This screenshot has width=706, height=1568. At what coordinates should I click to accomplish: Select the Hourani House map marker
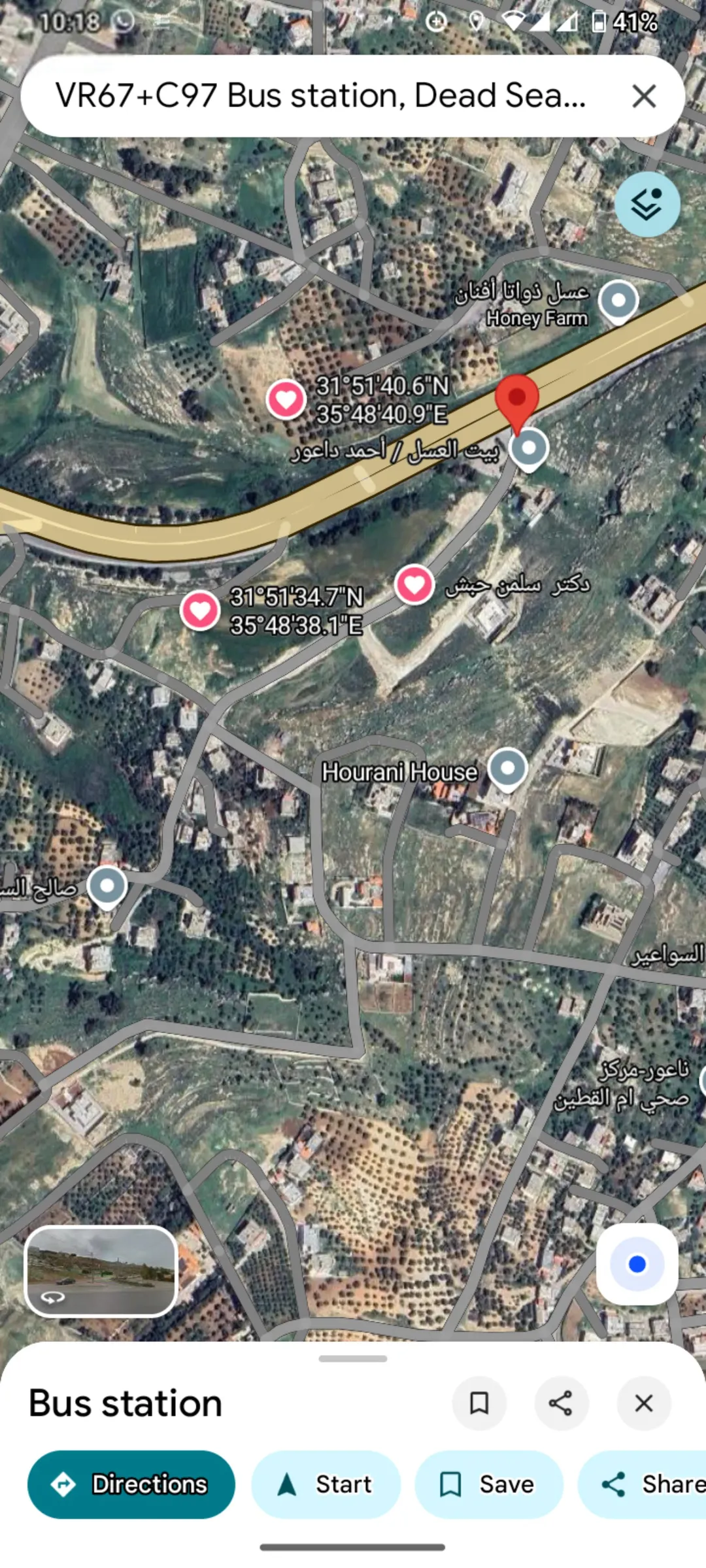click(x=508, y=769)
